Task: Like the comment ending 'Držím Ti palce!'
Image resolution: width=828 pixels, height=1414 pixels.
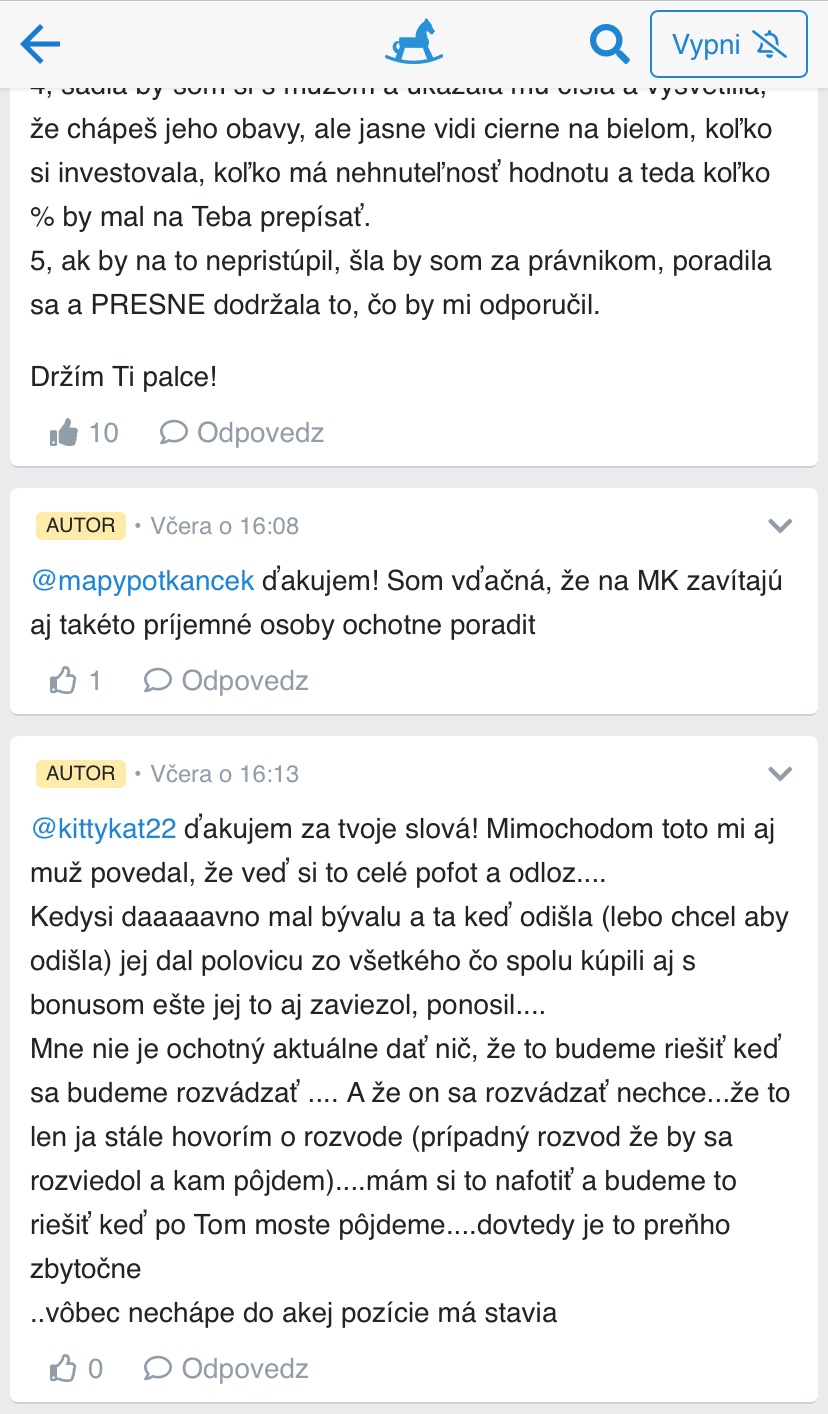Action: (x=83, y=432)
